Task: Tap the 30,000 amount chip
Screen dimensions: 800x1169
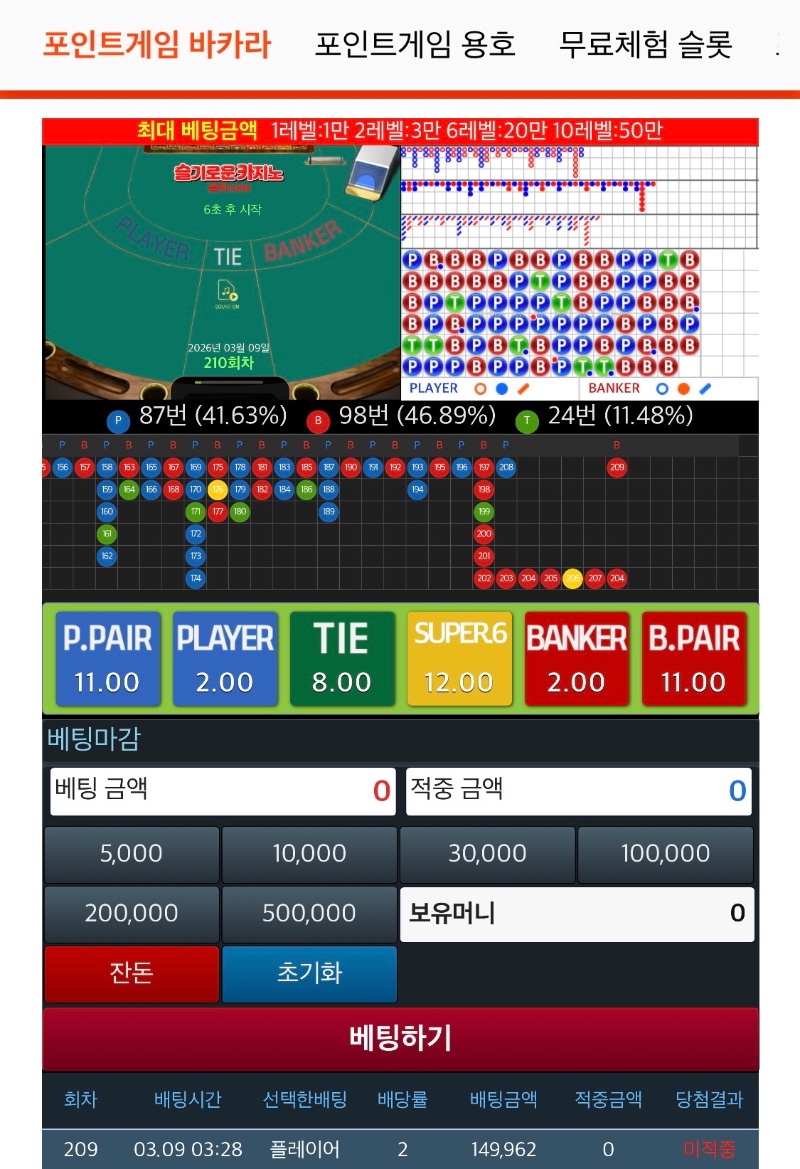Action: pos(487,854)
